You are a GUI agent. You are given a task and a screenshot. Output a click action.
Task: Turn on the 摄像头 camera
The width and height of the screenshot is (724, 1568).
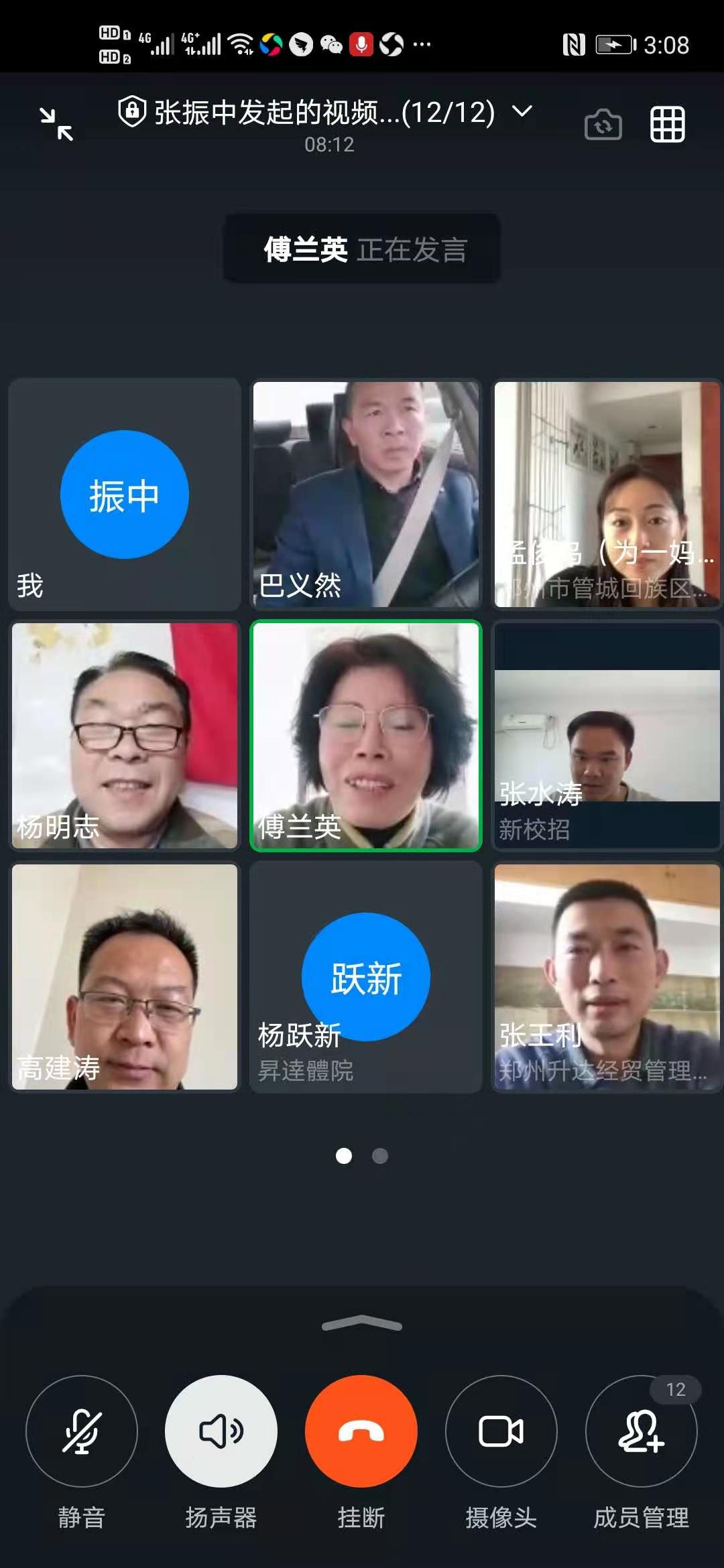point(501,1431)
